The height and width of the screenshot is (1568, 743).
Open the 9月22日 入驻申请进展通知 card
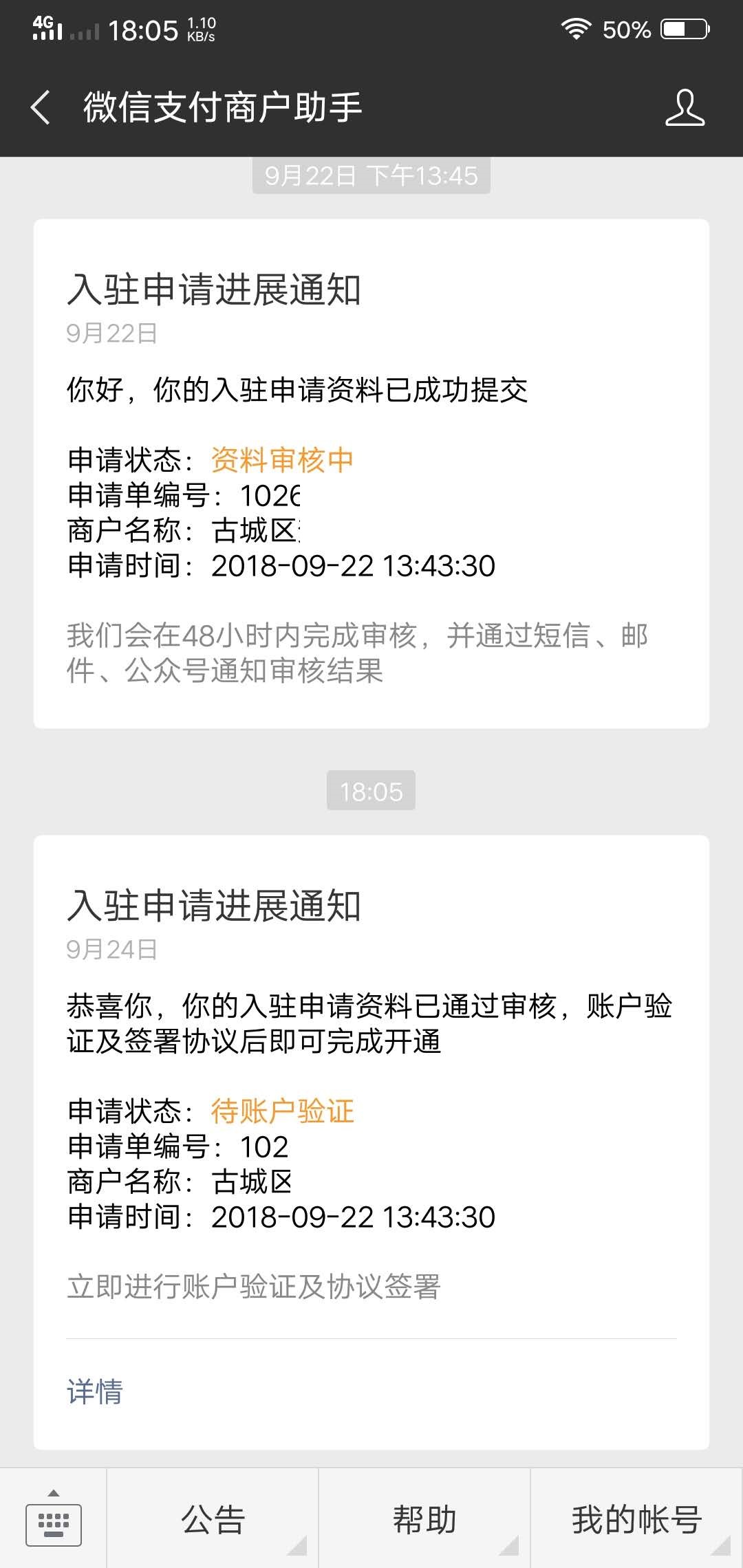coord(371,473)
